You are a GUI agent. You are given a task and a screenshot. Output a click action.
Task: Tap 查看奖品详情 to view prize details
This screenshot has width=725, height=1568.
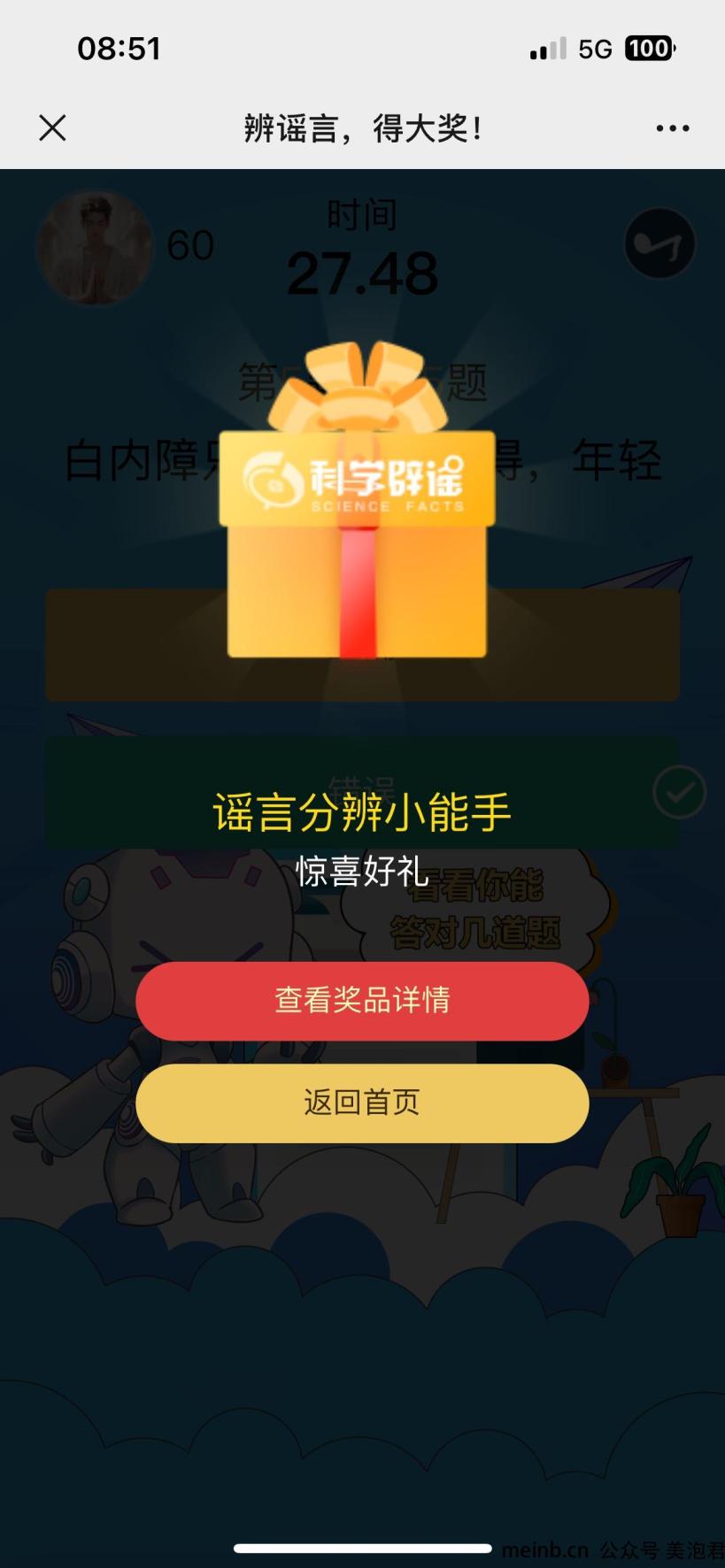pyautogui.click(x=362, y=1001)
